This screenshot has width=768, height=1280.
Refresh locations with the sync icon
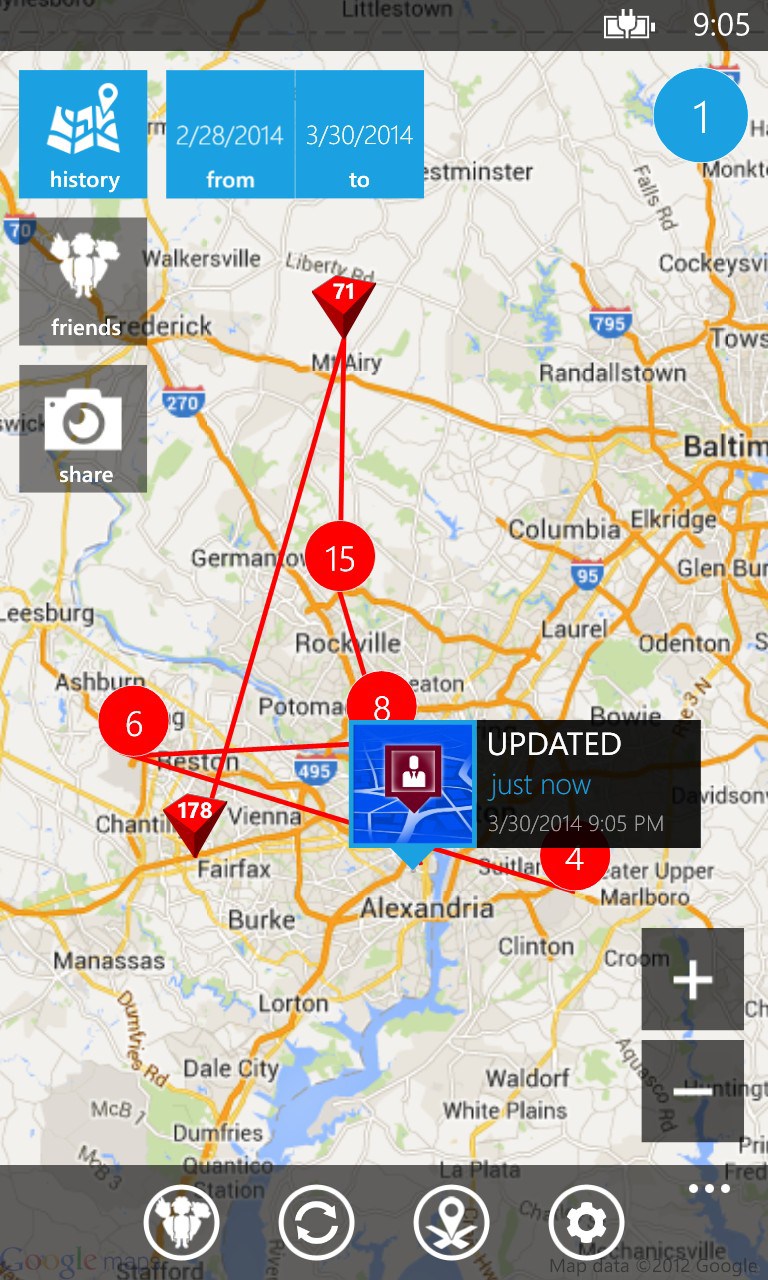(318, 1221)
